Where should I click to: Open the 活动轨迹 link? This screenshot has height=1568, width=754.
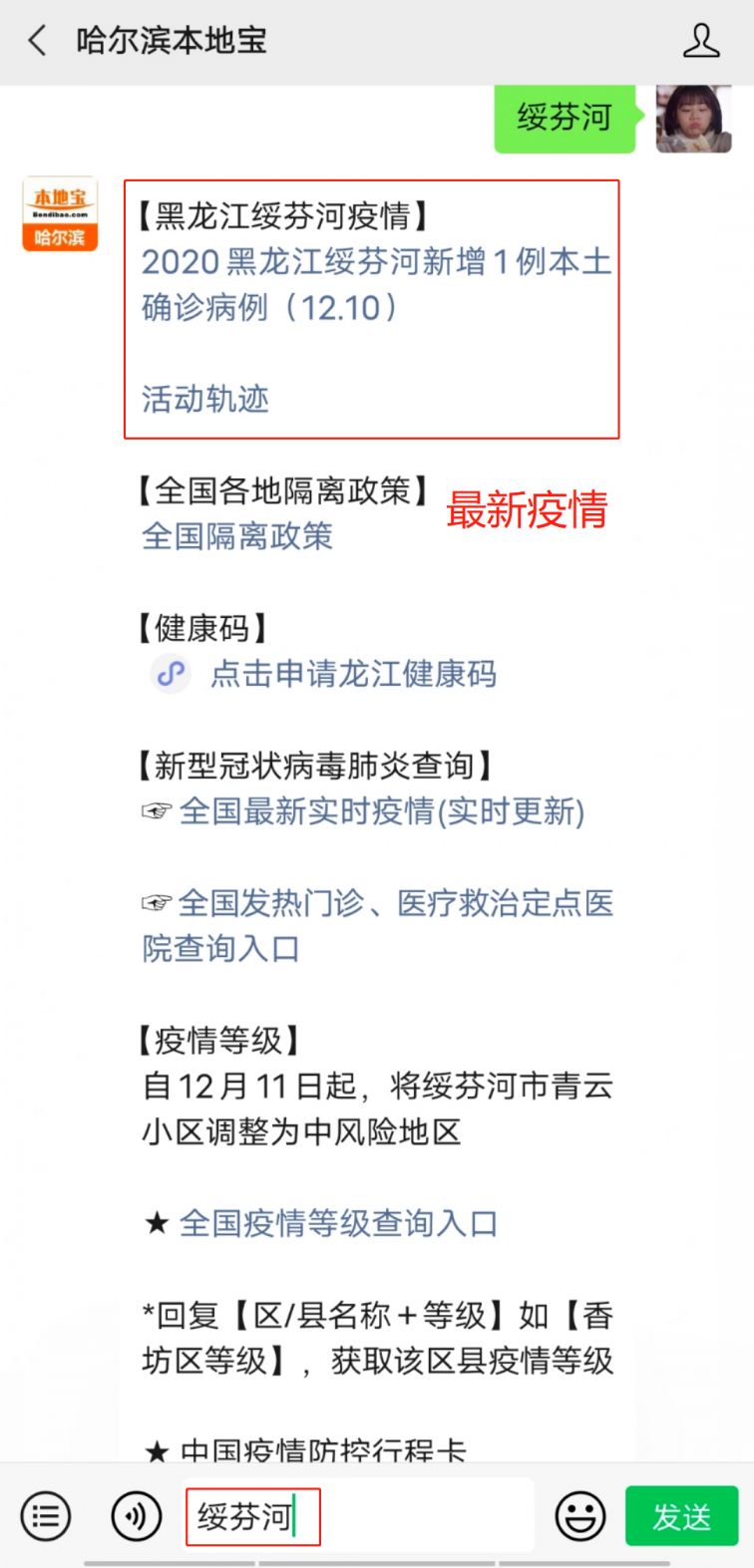point(204,399)
